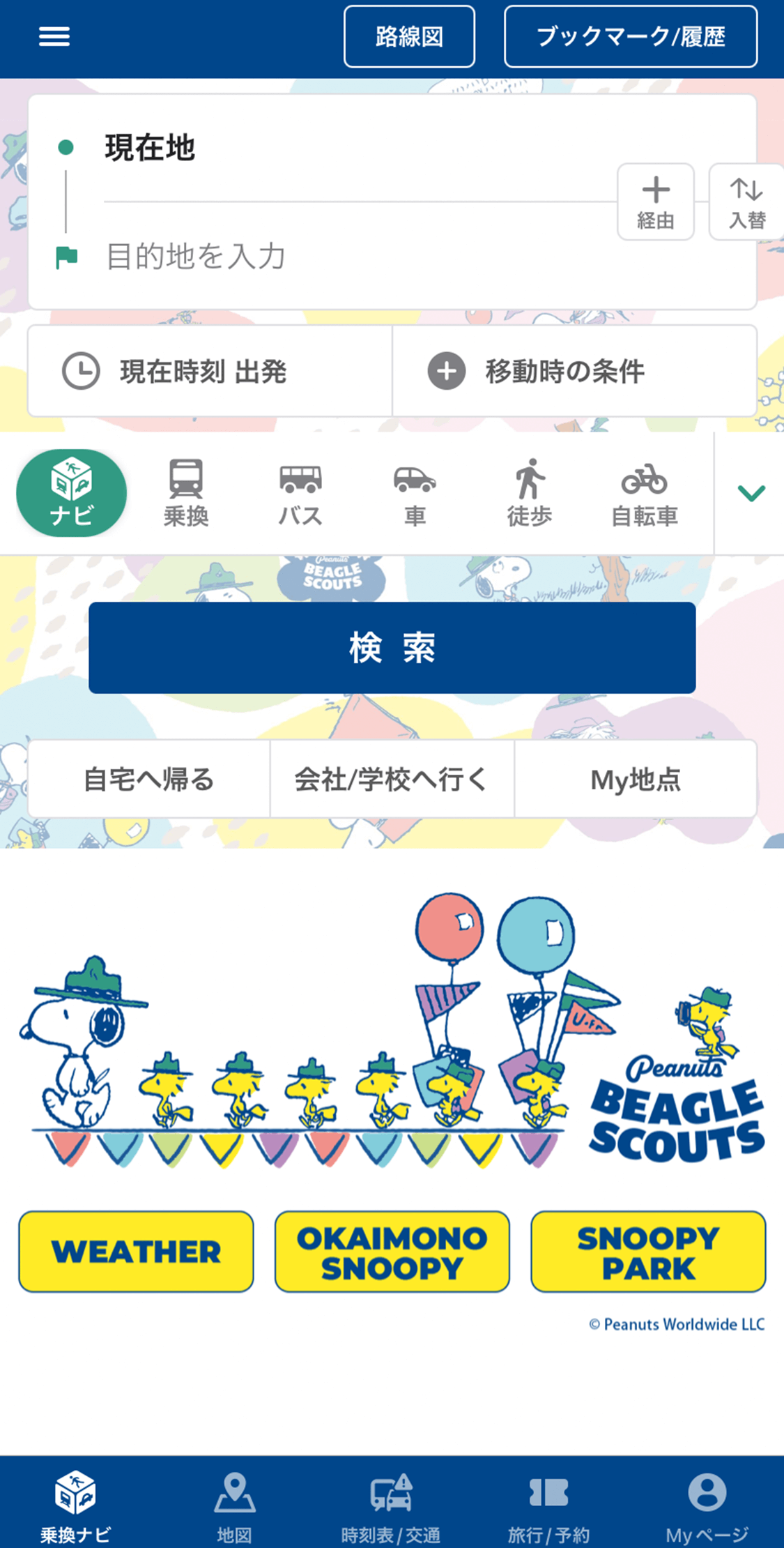Image resolution: width=784 pixels, height=1548 pixels.
Task: Add a 経由 via point
Action: click(655, 202)
